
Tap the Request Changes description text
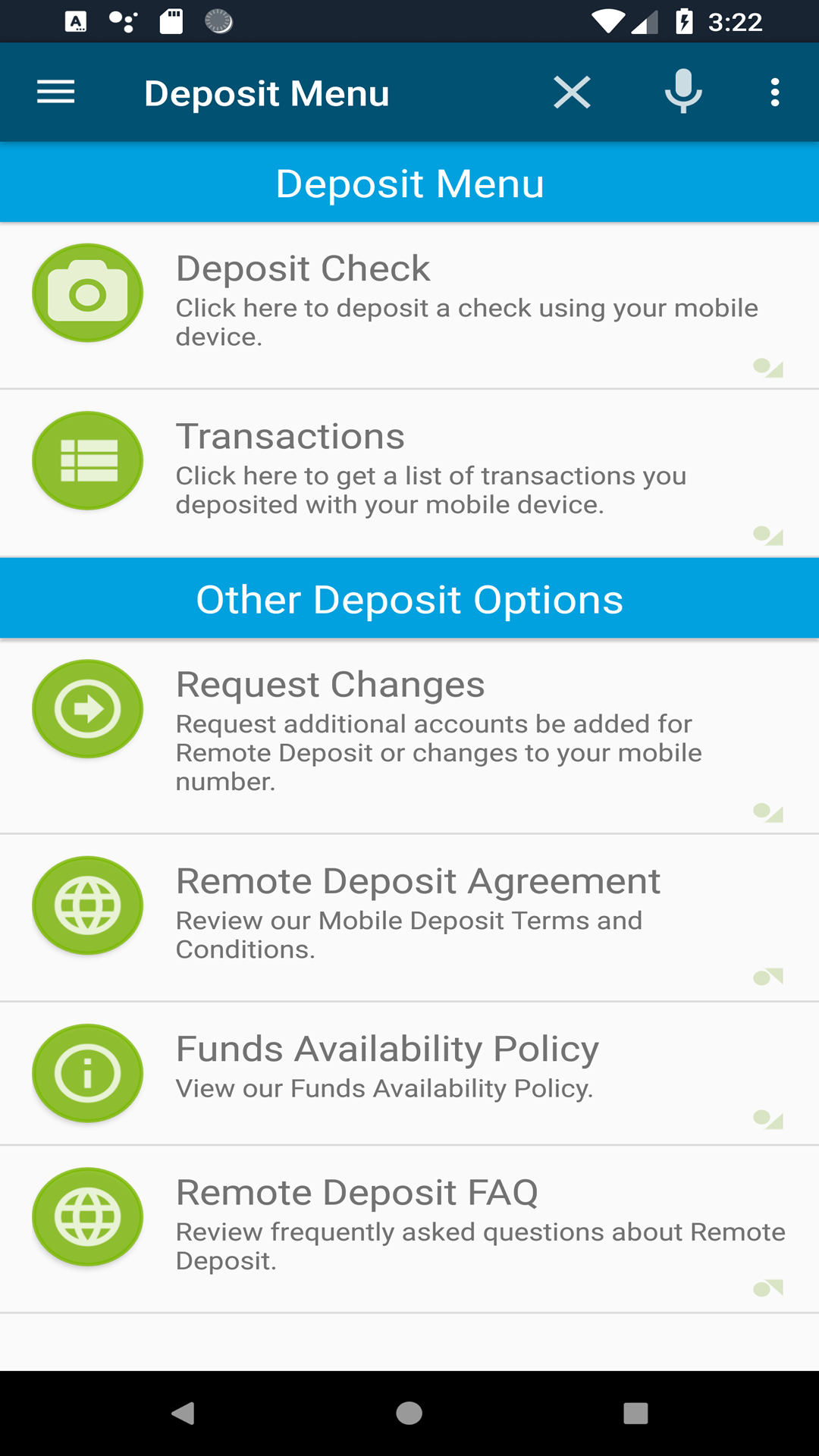click(438, 752)
